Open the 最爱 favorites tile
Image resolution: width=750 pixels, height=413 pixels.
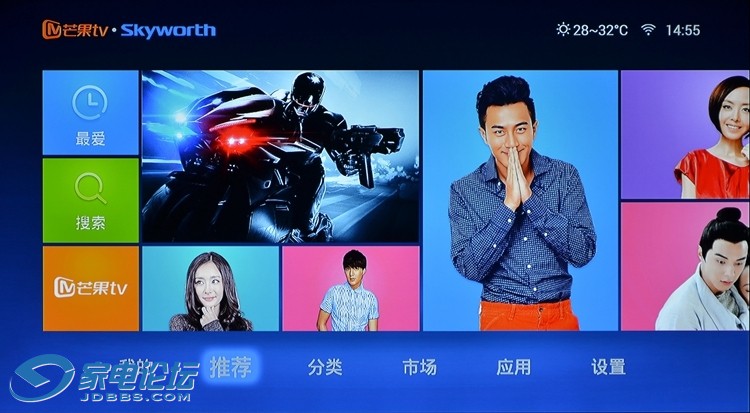pos(90,112)
